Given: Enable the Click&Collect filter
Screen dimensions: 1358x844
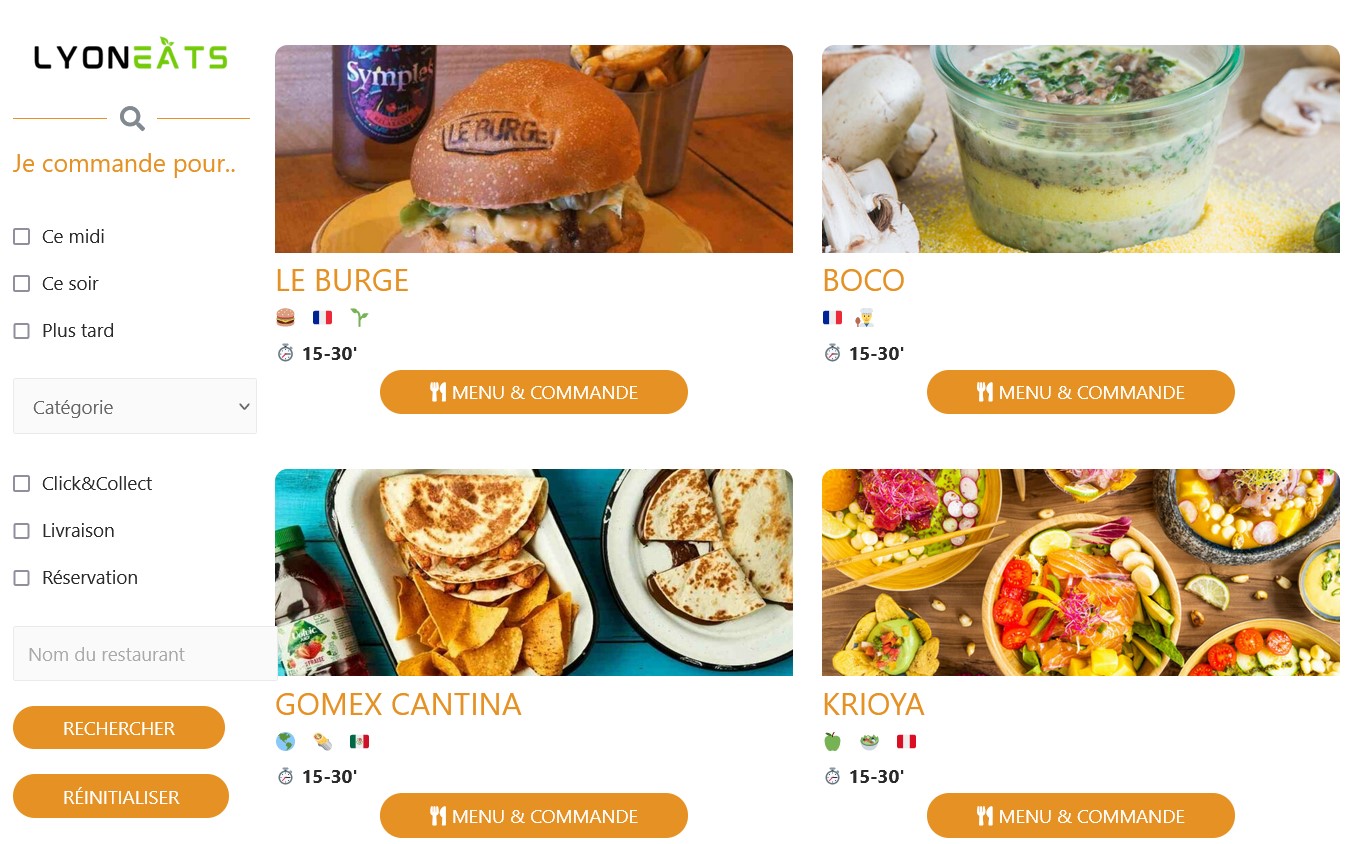Looking at the screenshot, I should pyautogui.click(x=21, y=484).
